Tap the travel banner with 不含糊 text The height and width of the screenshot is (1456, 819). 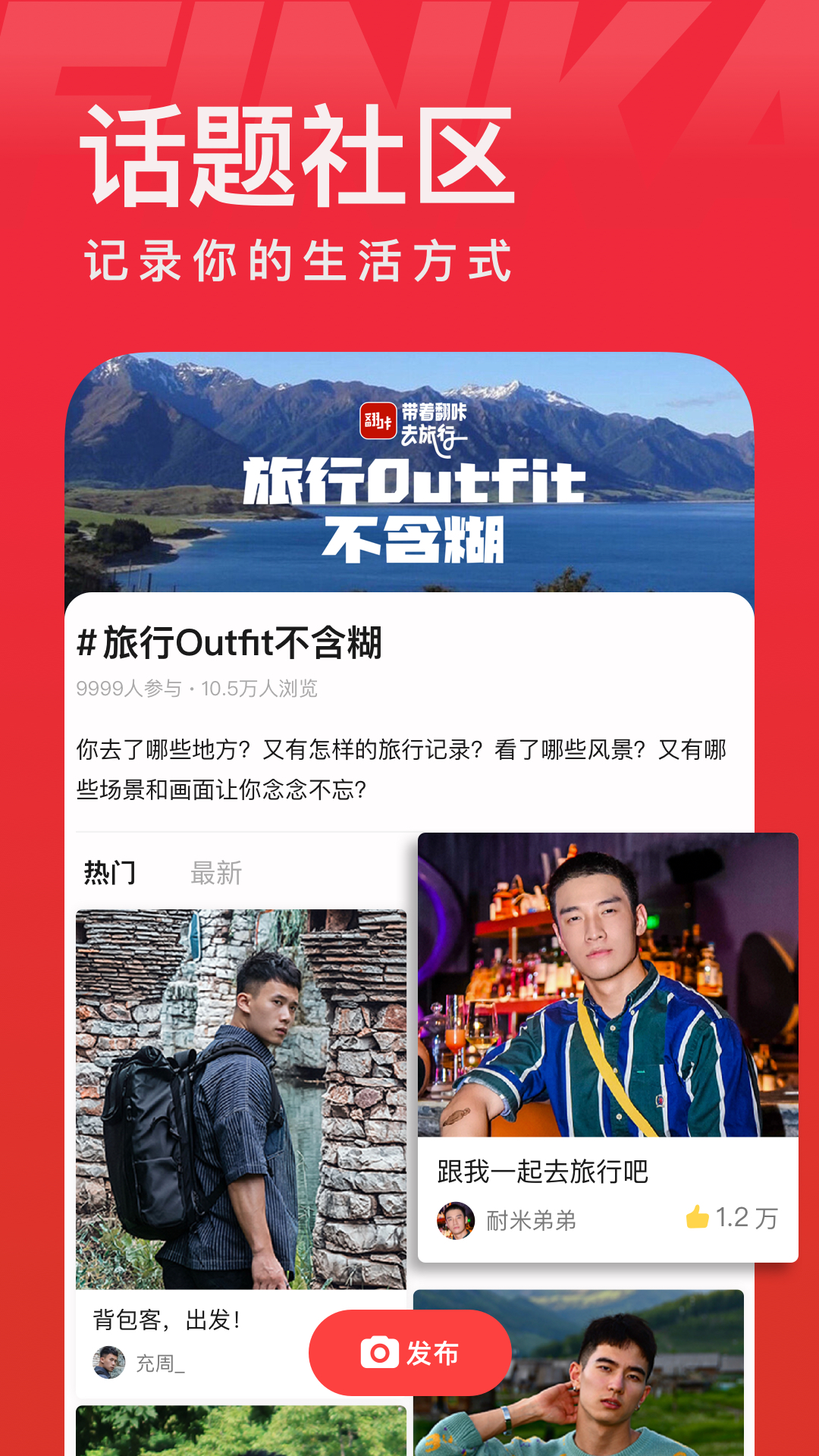pos(409,478)
